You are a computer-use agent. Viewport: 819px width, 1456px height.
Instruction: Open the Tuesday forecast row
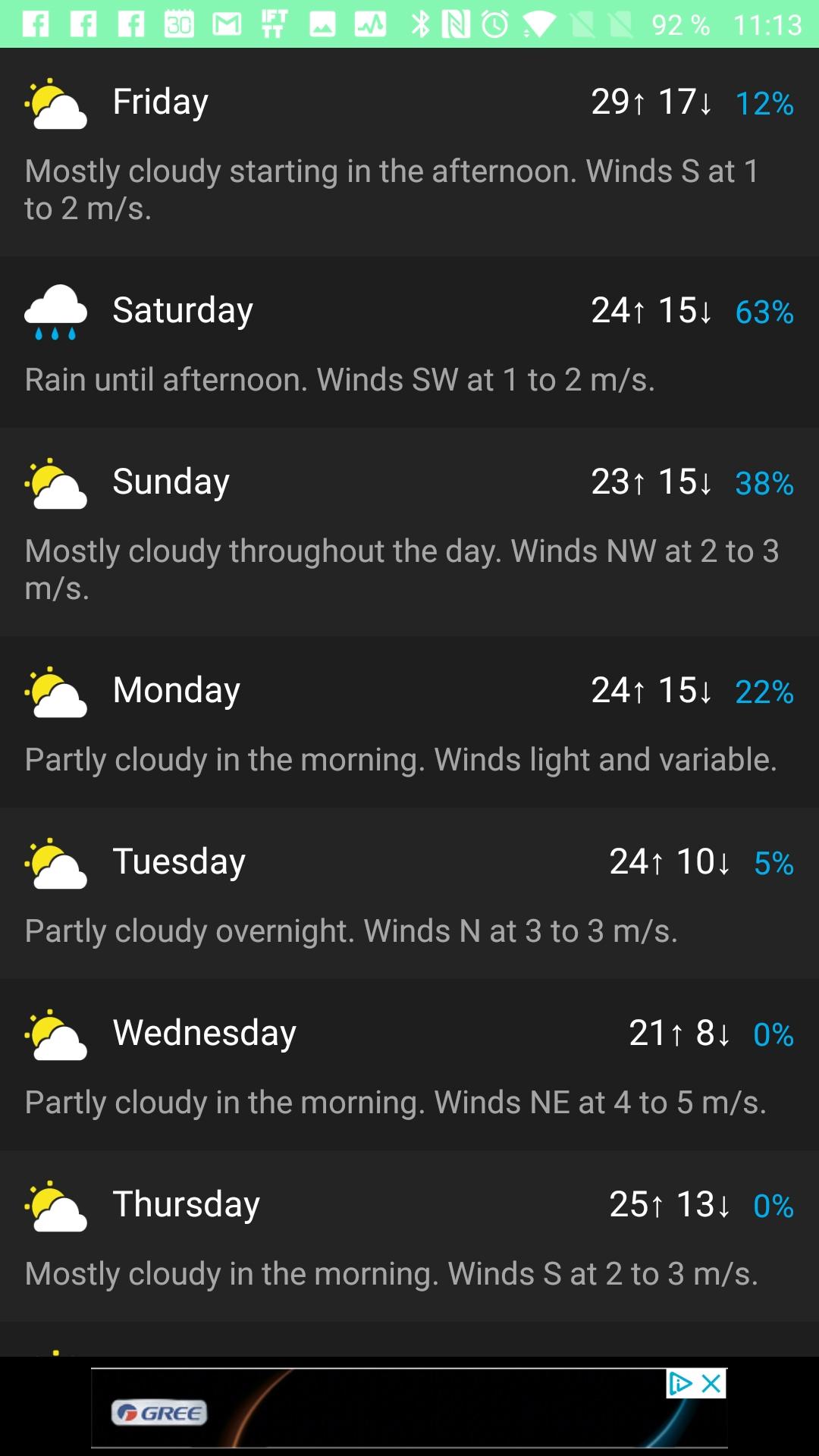409,893
